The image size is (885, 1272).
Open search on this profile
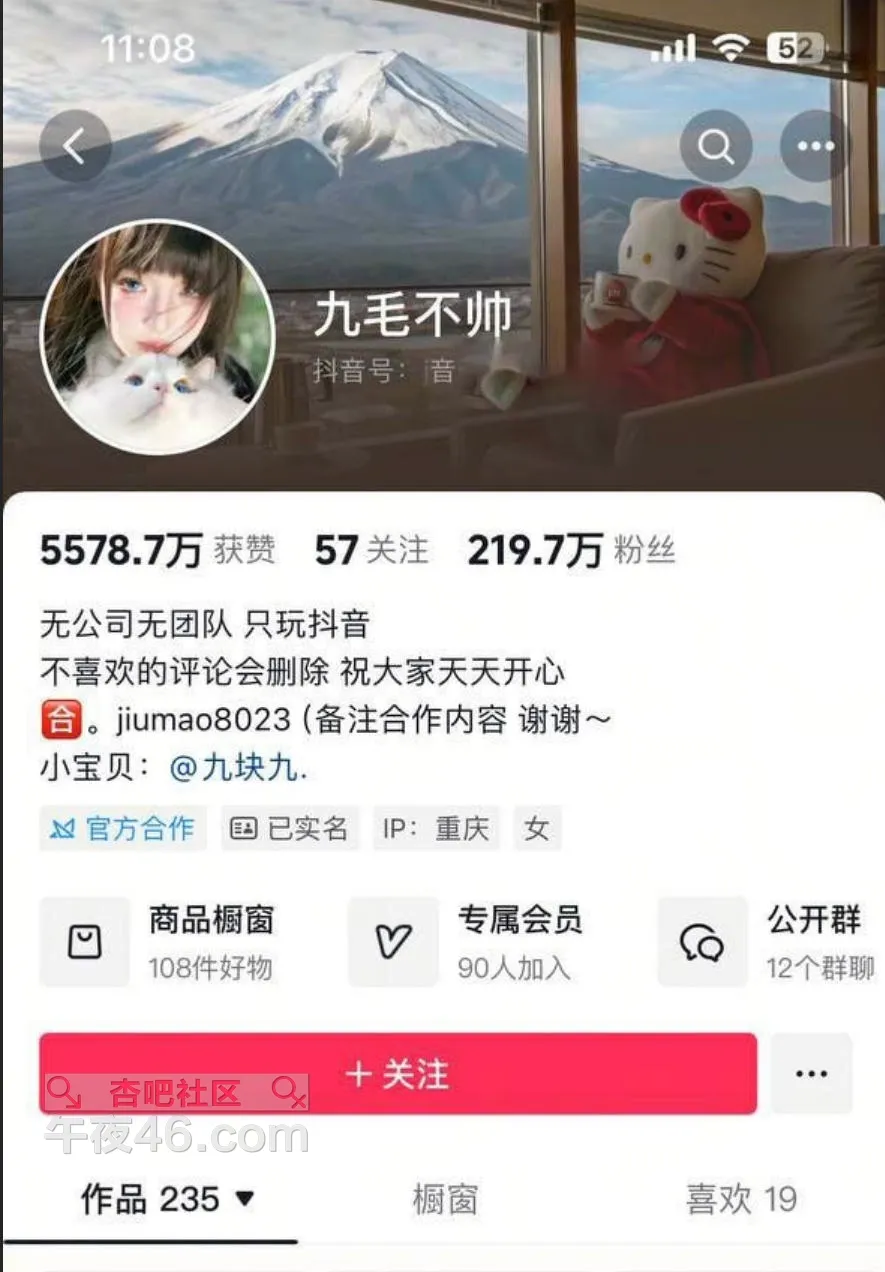[716, 147]
